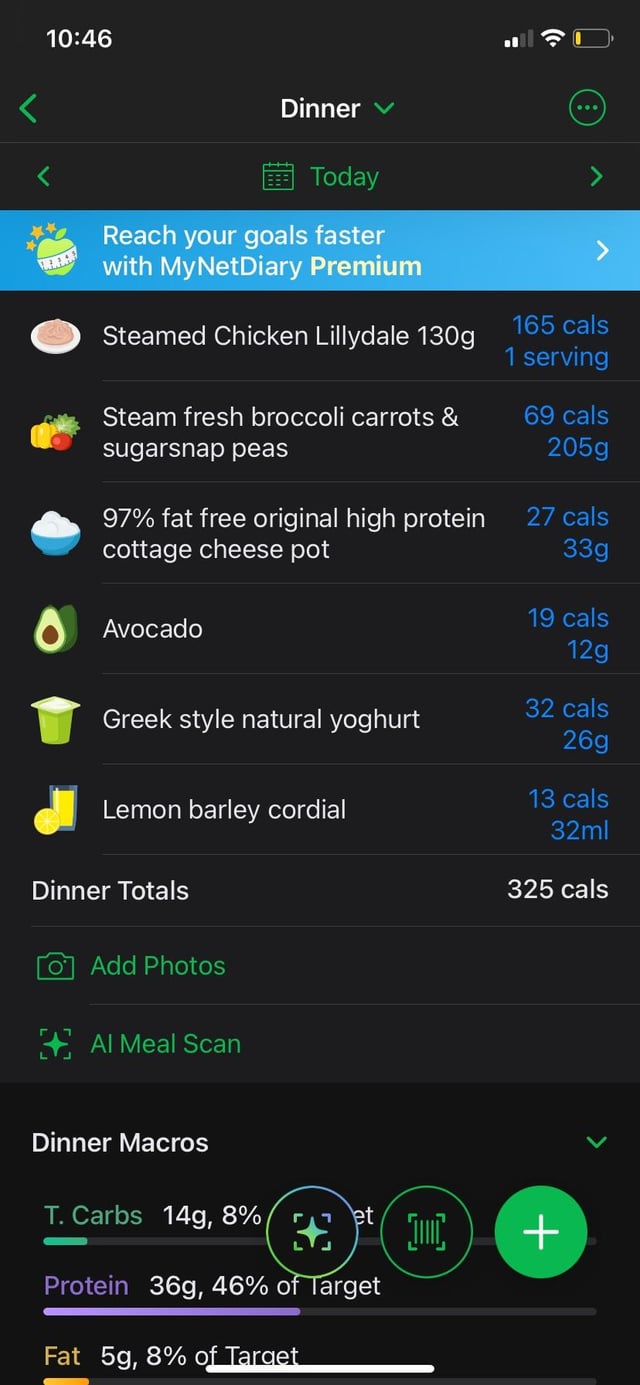
Task: Tap the floating AI sparkle scan button
Action: click(312, 1233)
